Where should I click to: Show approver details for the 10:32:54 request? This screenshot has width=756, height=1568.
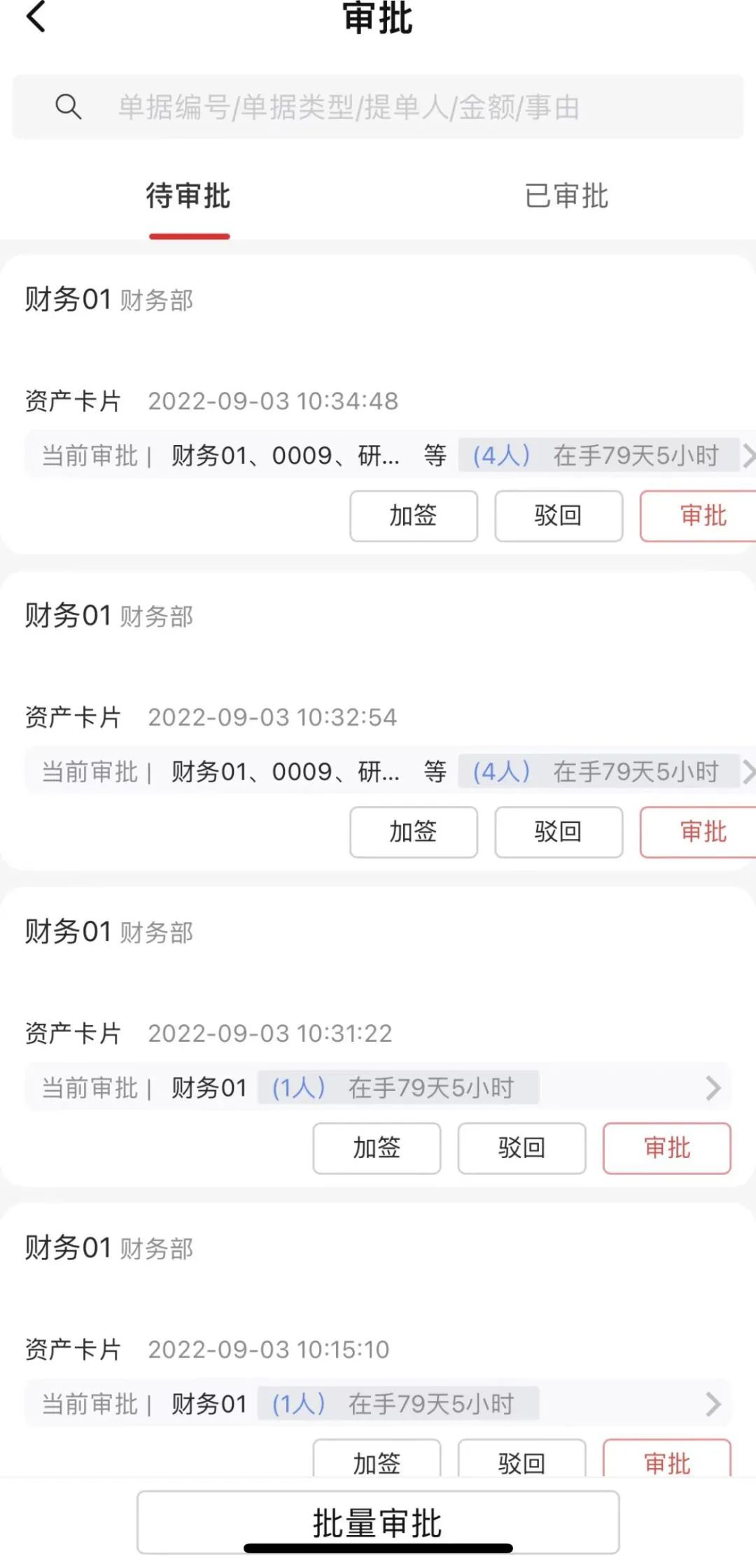click(748, 772)
